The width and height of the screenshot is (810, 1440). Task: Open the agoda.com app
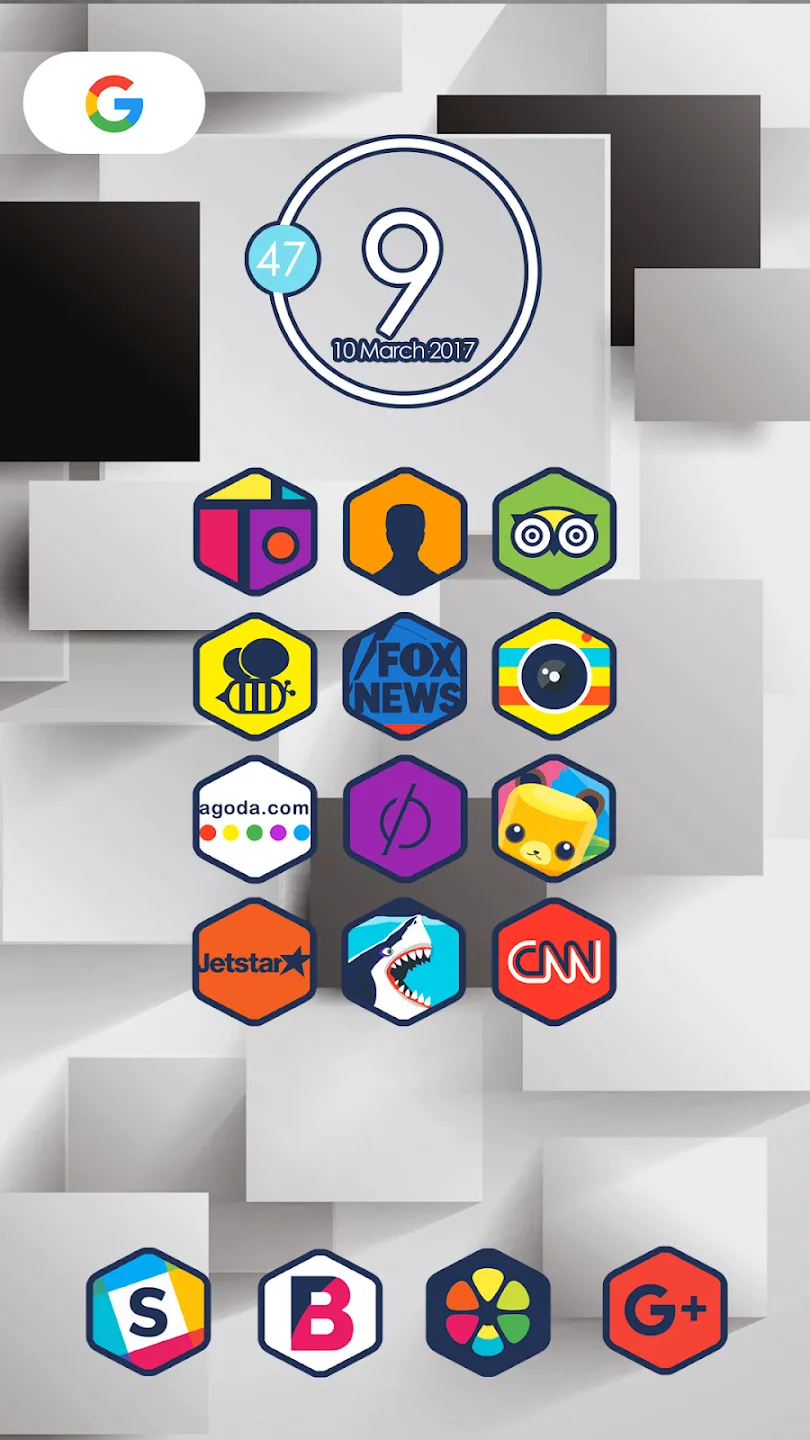point(255,819)
